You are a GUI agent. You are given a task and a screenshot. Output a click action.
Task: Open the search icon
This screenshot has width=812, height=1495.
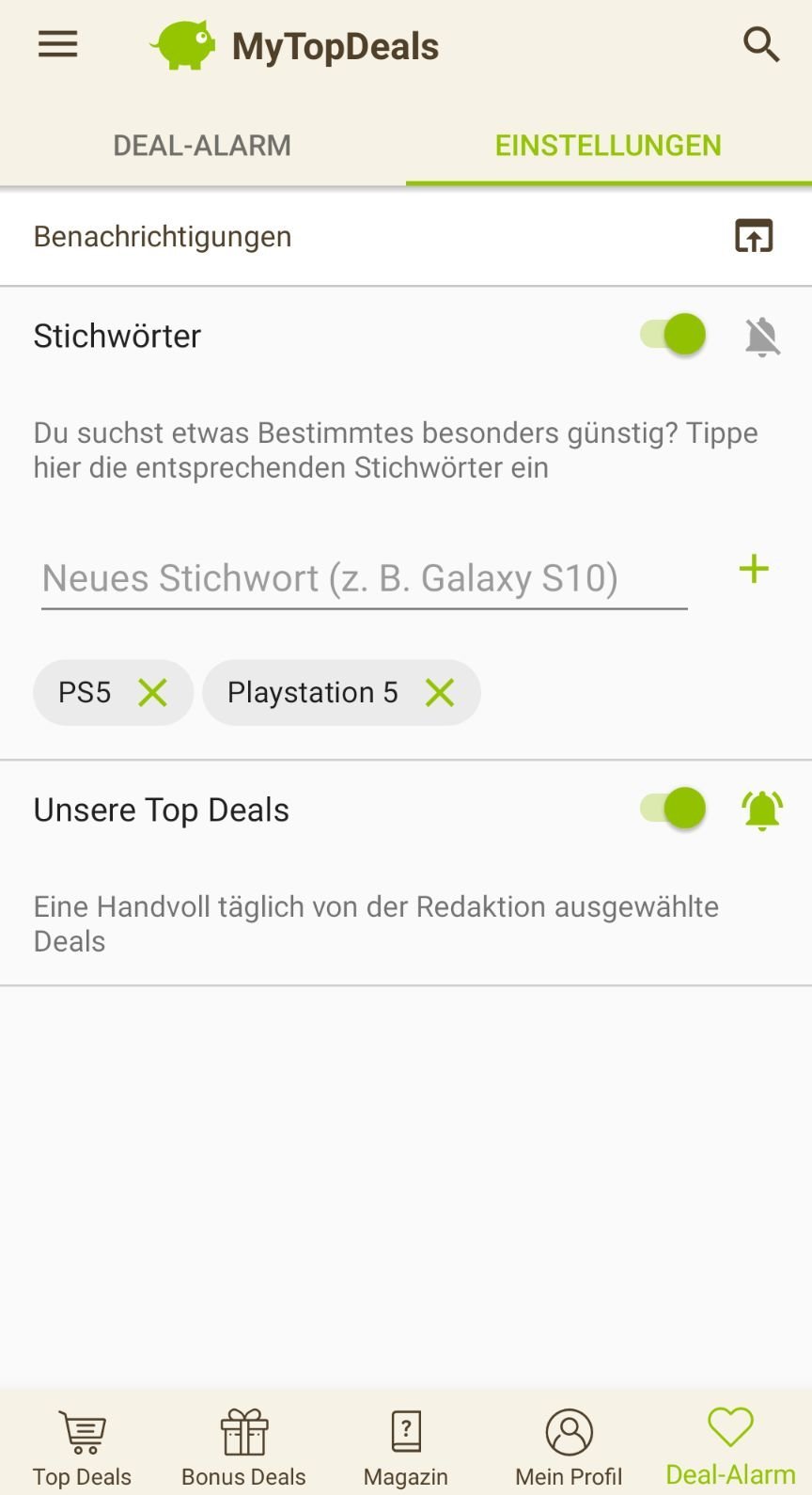tap(760, 44)
